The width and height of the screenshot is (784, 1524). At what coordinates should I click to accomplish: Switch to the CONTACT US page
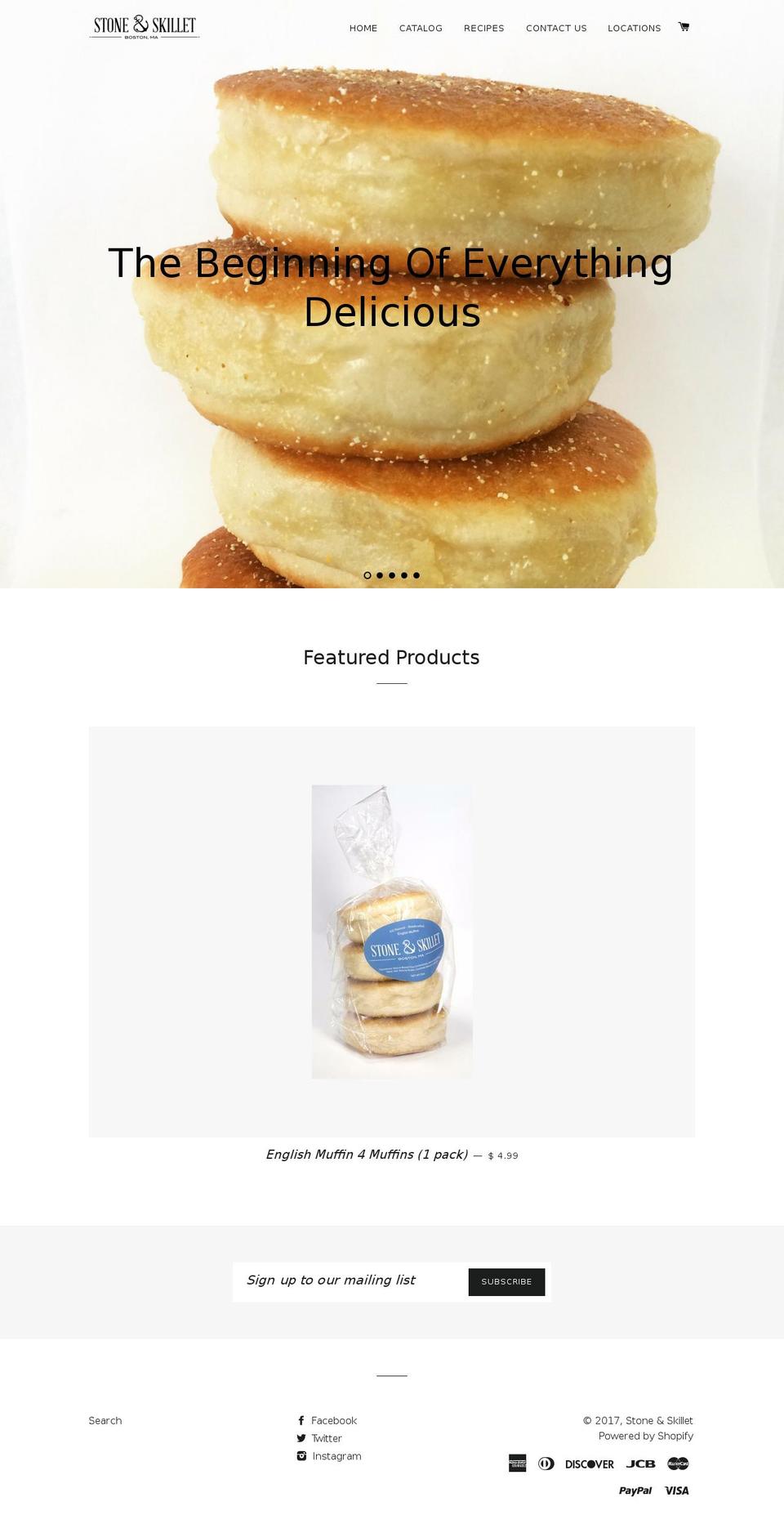point(556,28)
